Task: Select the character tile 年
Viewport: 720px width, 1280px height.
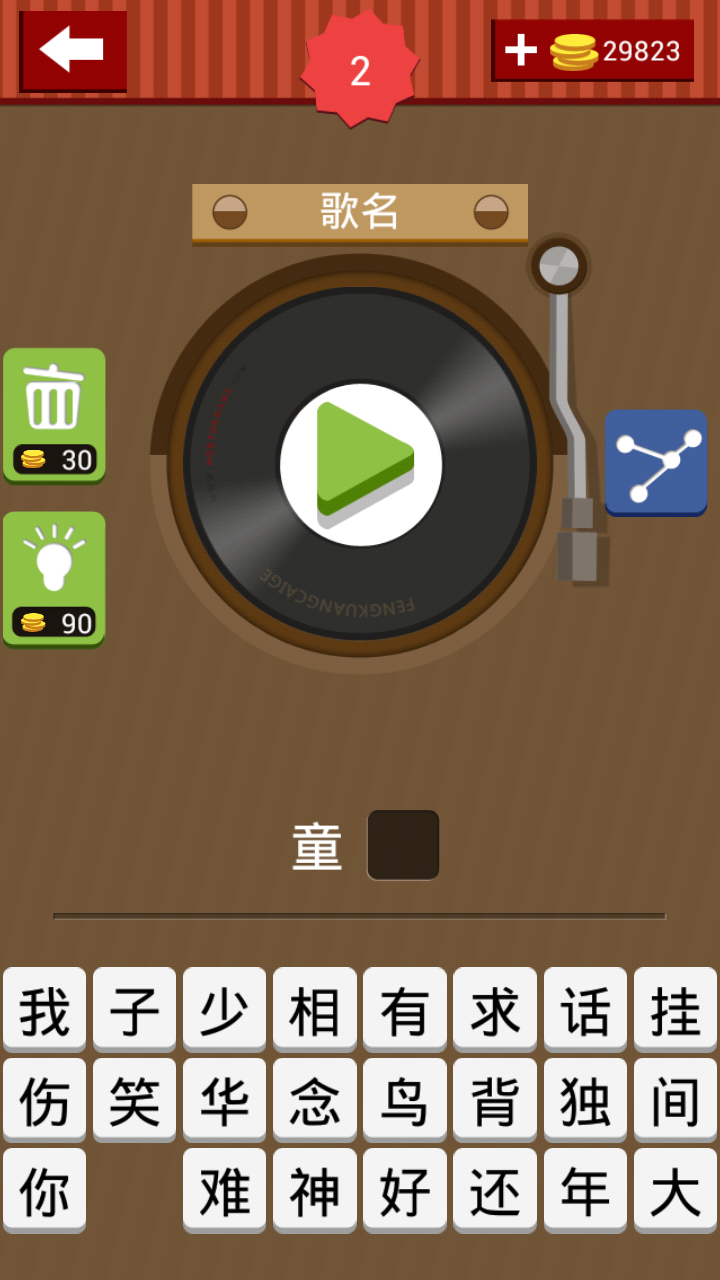Action: coord(585,1189)
